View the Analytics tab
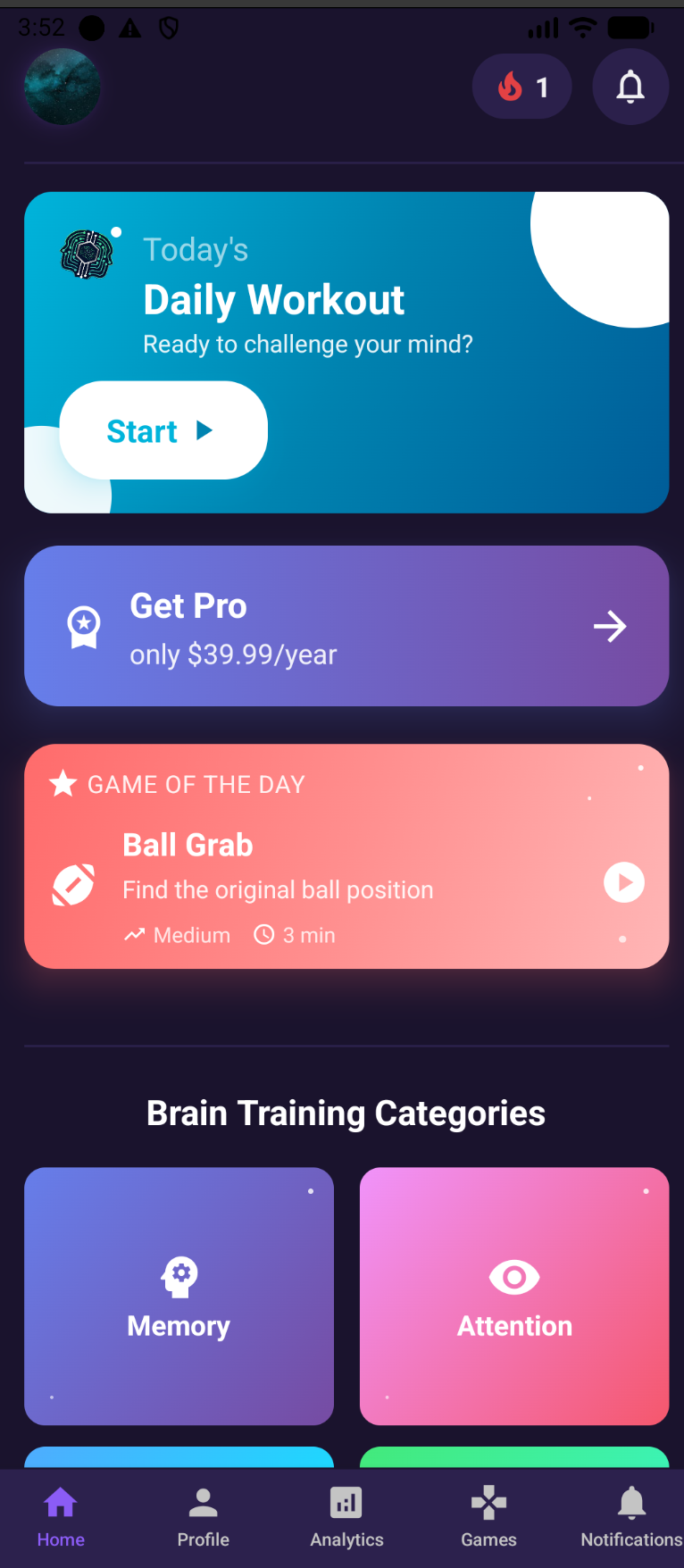The image size is (684, 1568). [346, 1517]
